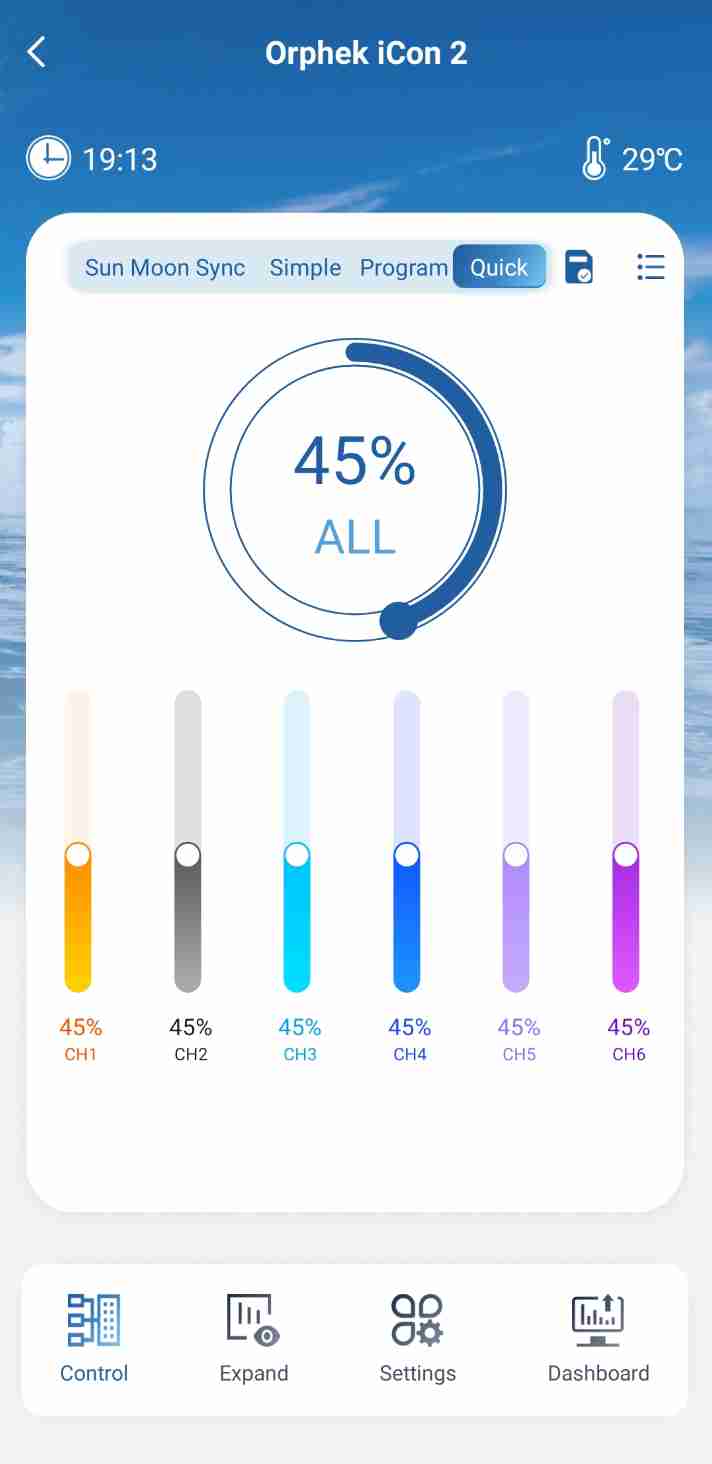Tap the CH3 cyan slider handle
712x1464 pixels.
pyautogui.click(x=297, y=855)
